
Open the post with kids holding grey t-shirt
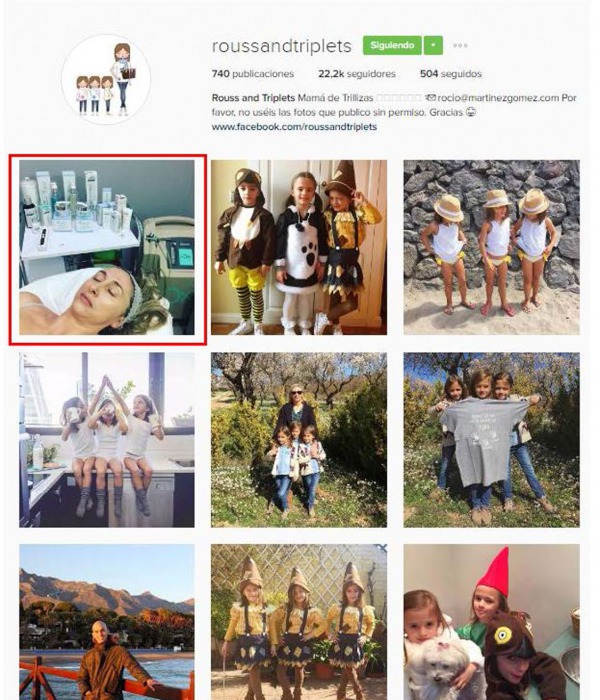coord(491,440)
